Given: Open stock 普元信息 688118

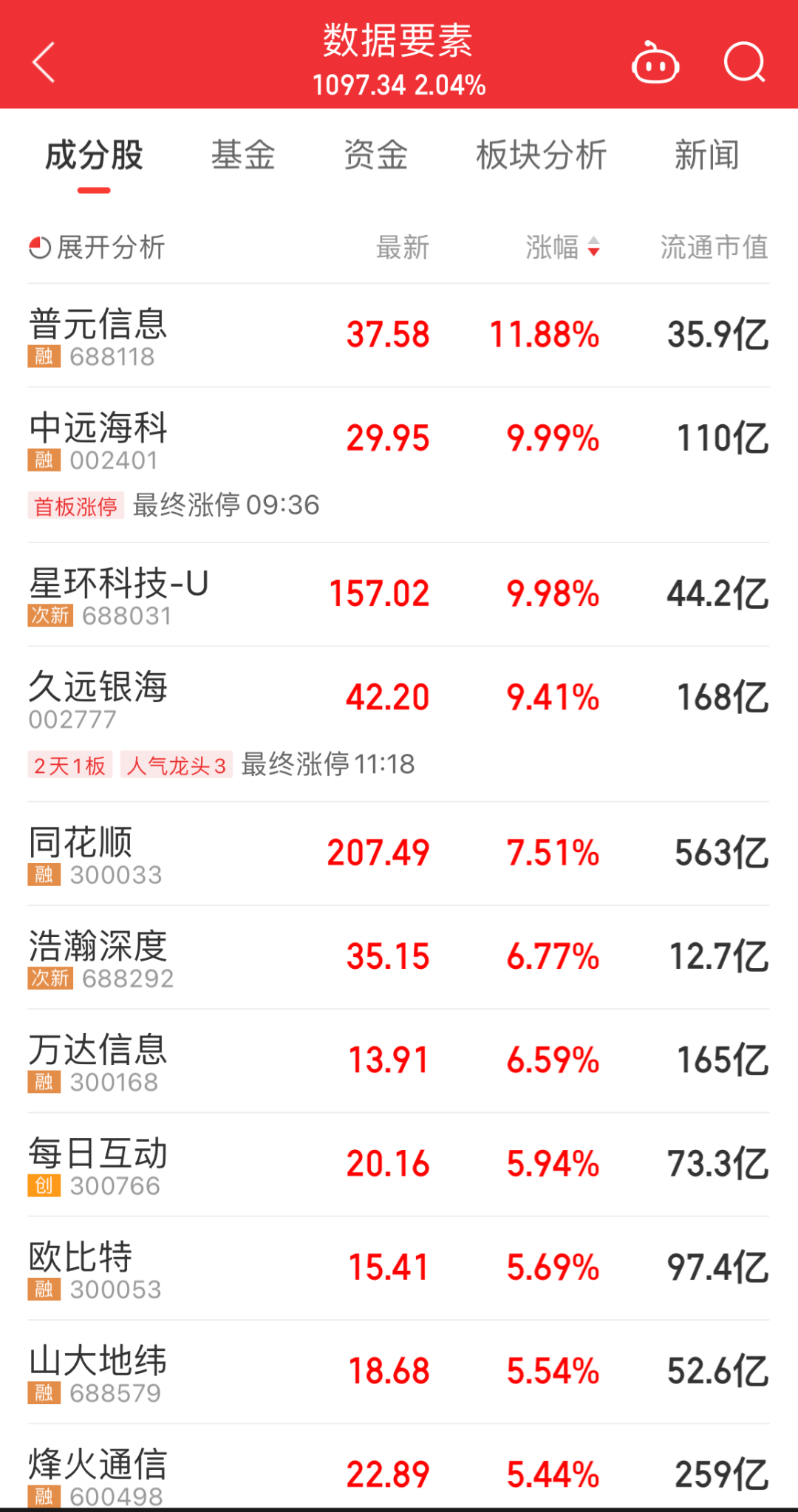Looking at the screenshot, I should (x=399, y=336).
